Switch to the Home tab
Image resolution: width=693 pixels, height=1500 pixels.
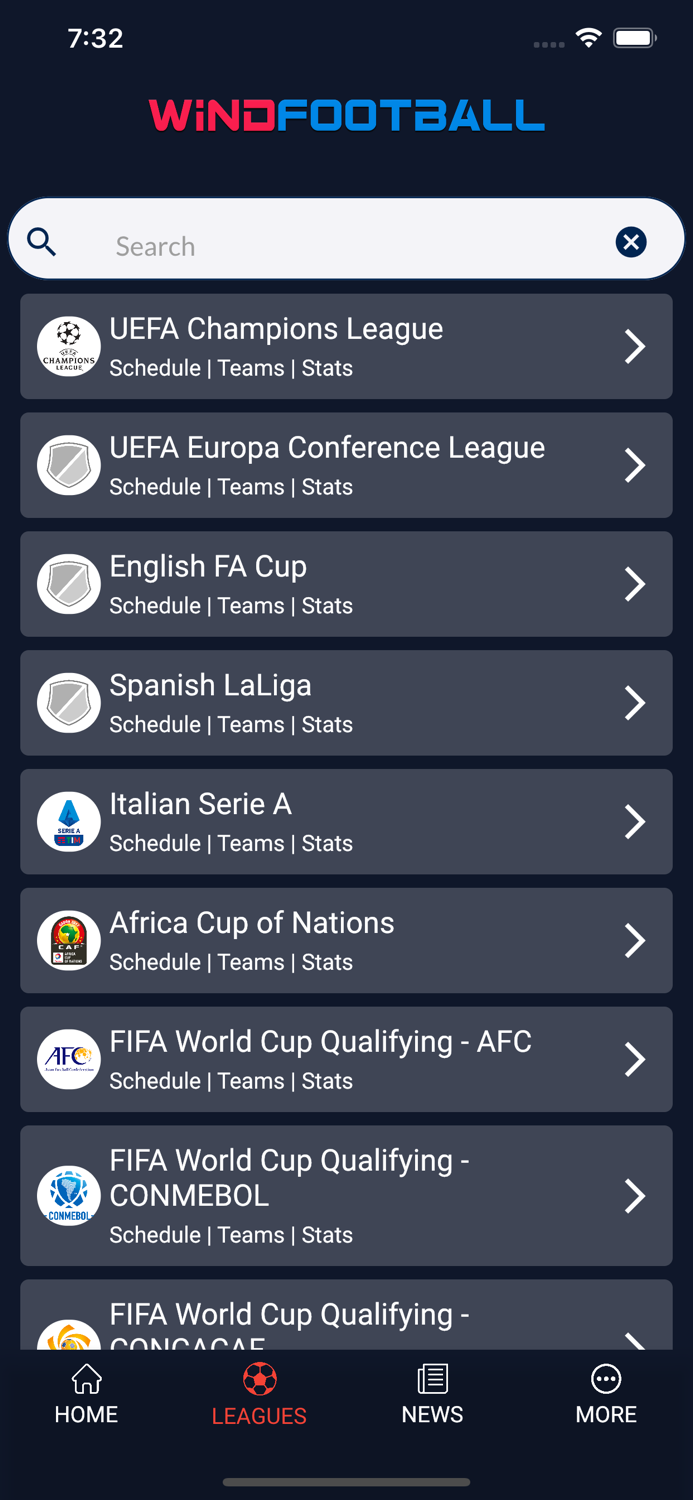(x=86, y=1394)
